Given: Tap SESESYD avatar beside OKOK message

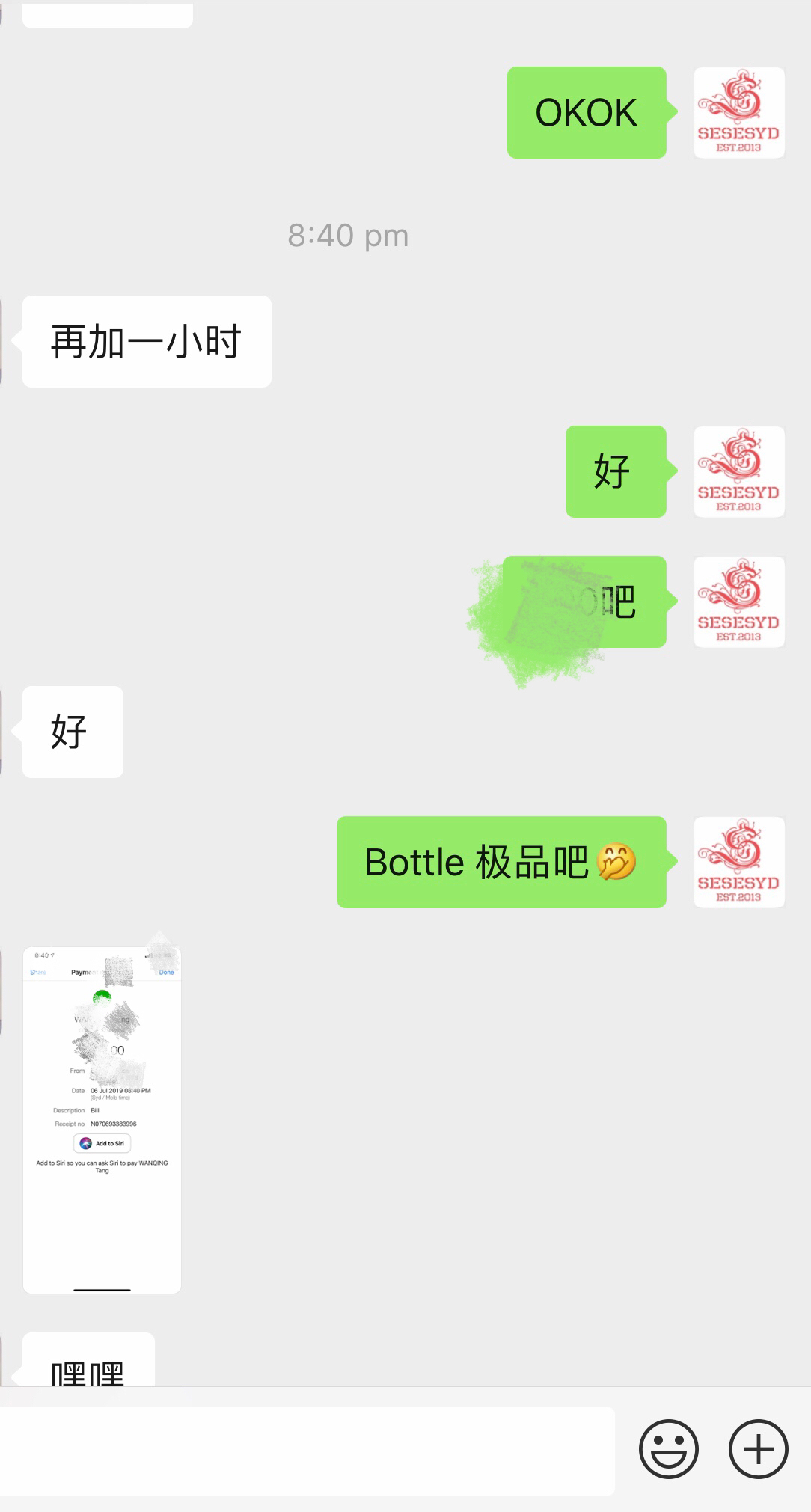Looking at the screenshot, I should (x=738, y=113).
